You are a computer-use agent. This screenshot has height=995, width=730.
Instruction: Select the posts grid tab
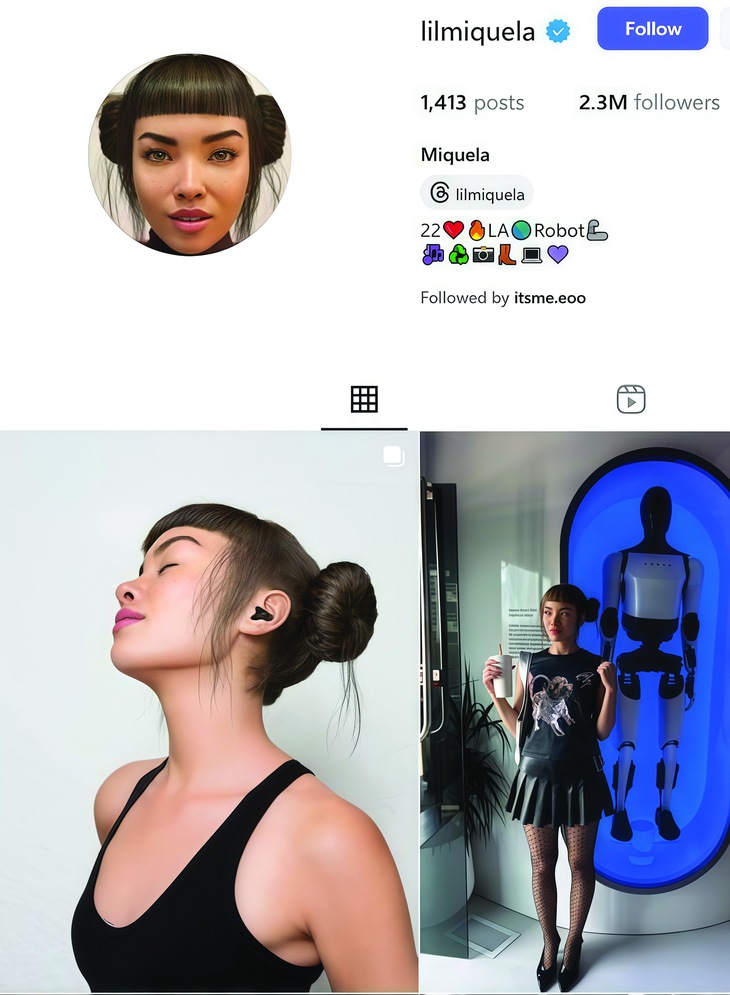364,400
